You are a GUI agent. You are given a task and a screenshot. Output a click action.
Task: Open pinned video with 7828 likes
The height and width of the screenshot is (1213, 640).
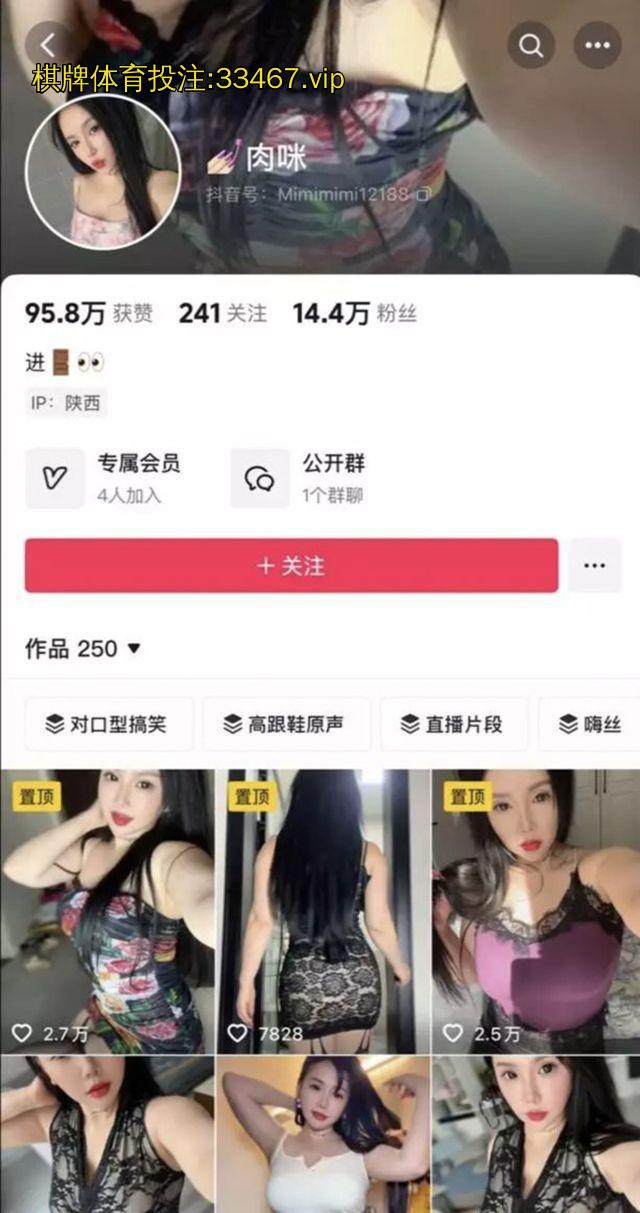coord(320,910)
